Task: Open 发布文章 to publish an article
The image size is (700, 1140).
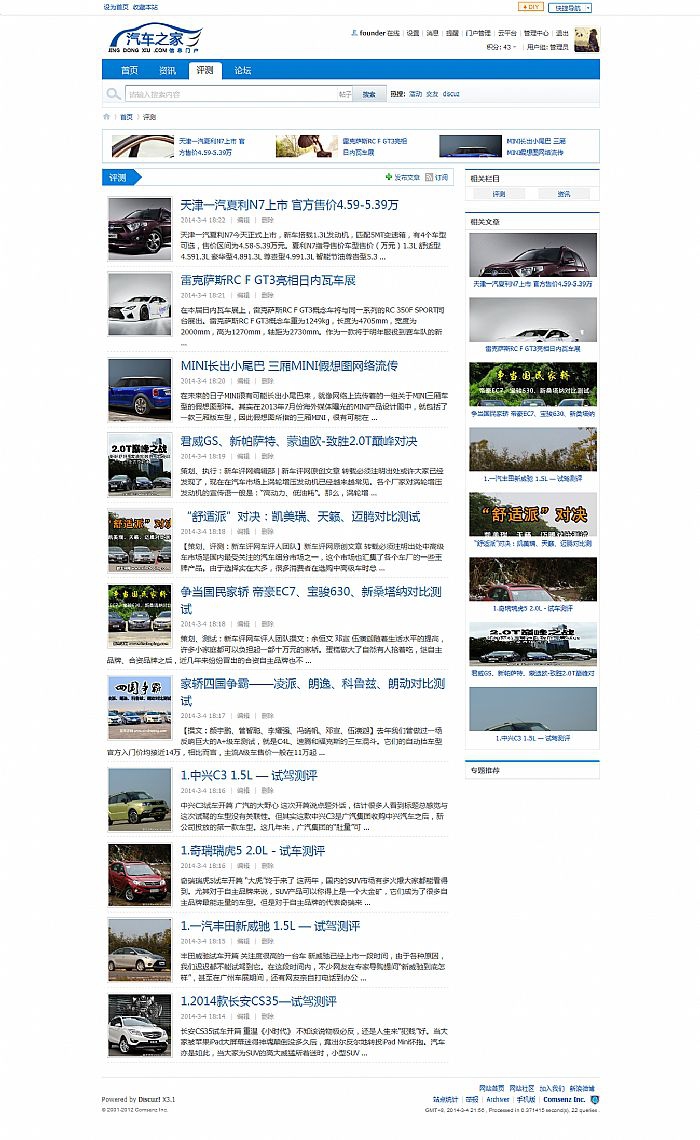Action: (405, 177)
